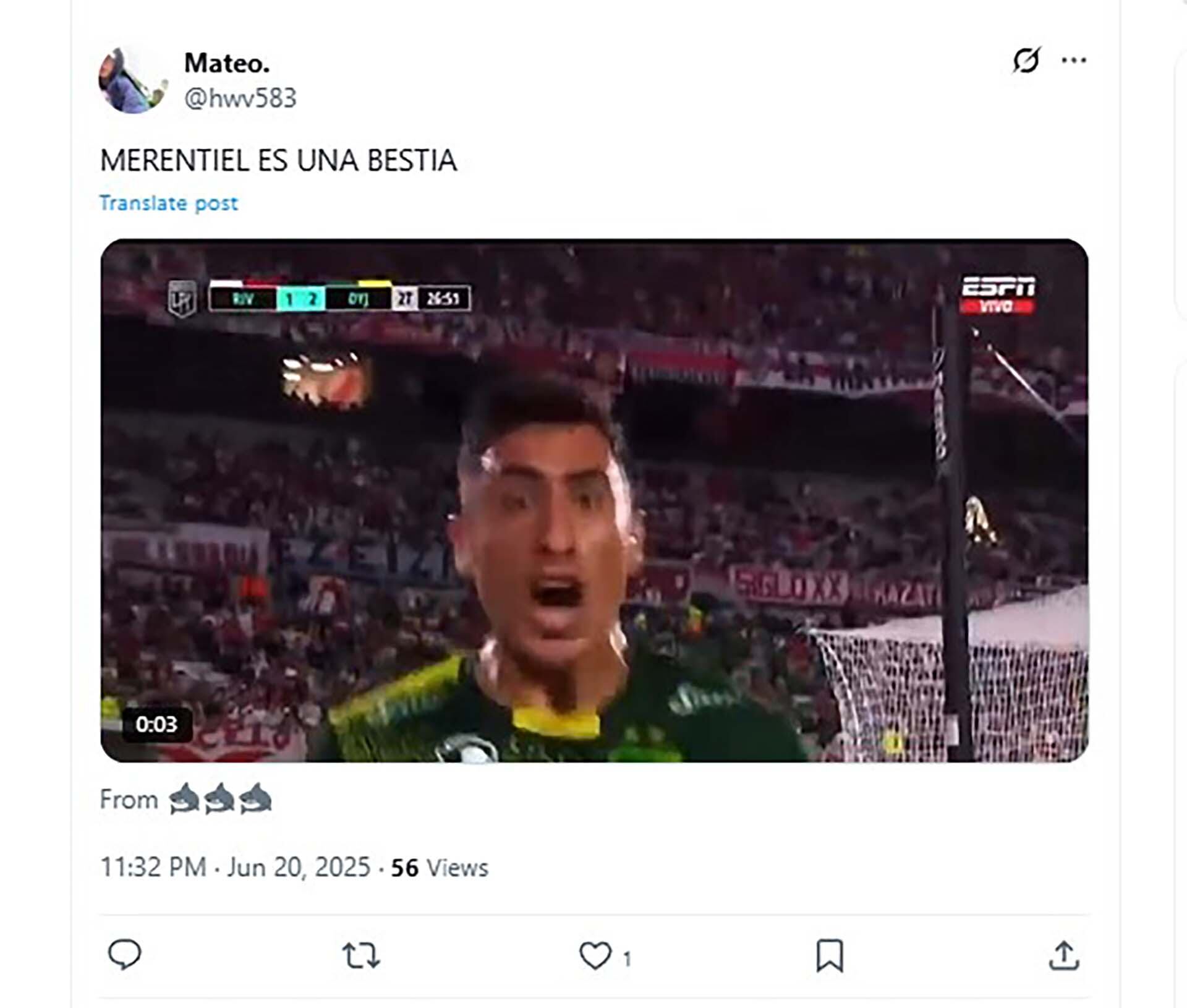Reply to Mateo's post
Viewport: 1187px width, 1008px height.
(125, 955)
